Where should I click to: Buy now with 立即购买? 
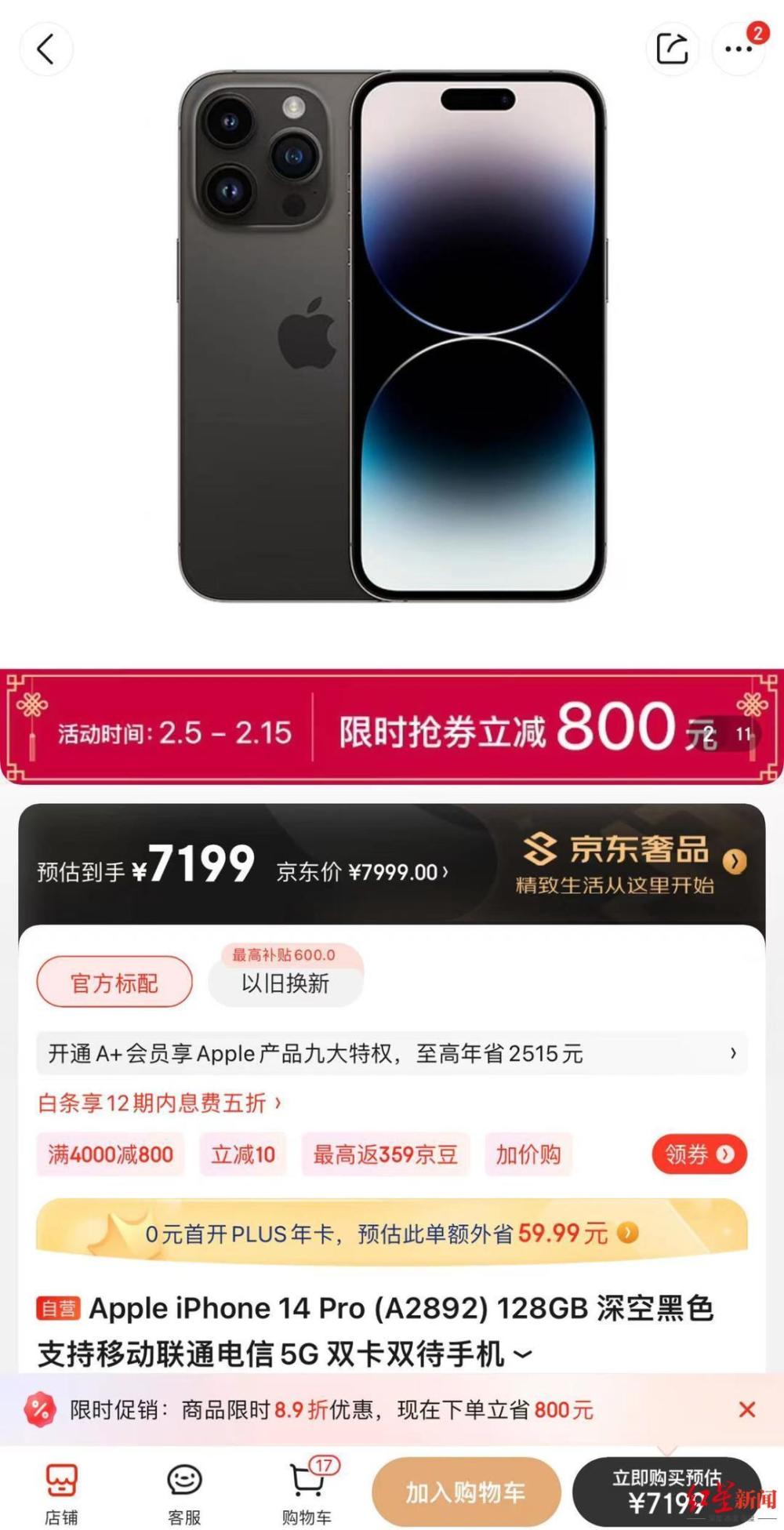point(666,1491)
